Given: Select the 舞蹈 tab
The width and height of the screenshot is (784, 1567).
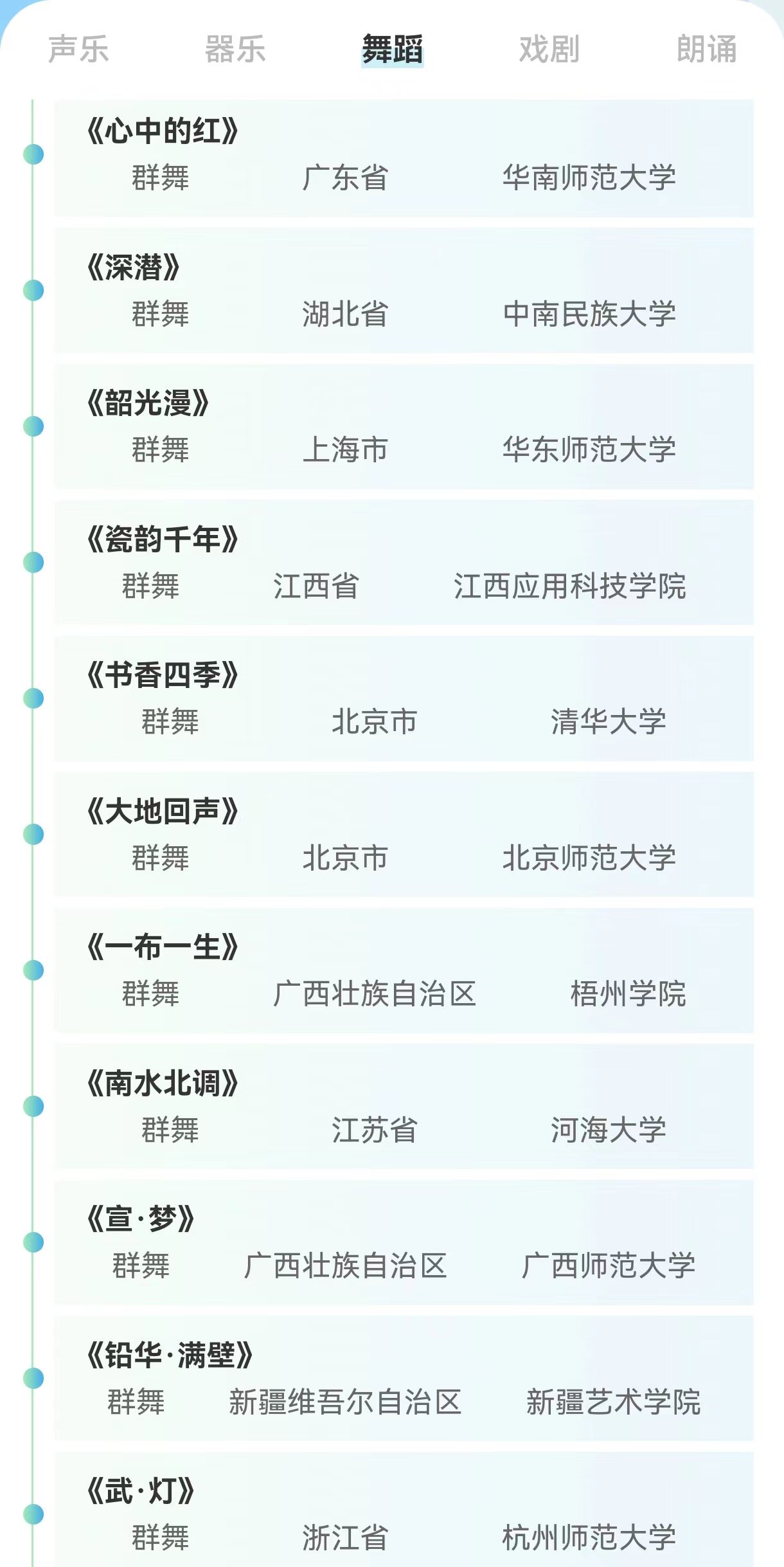Looking at the screenshot, I should pos(392,50).
